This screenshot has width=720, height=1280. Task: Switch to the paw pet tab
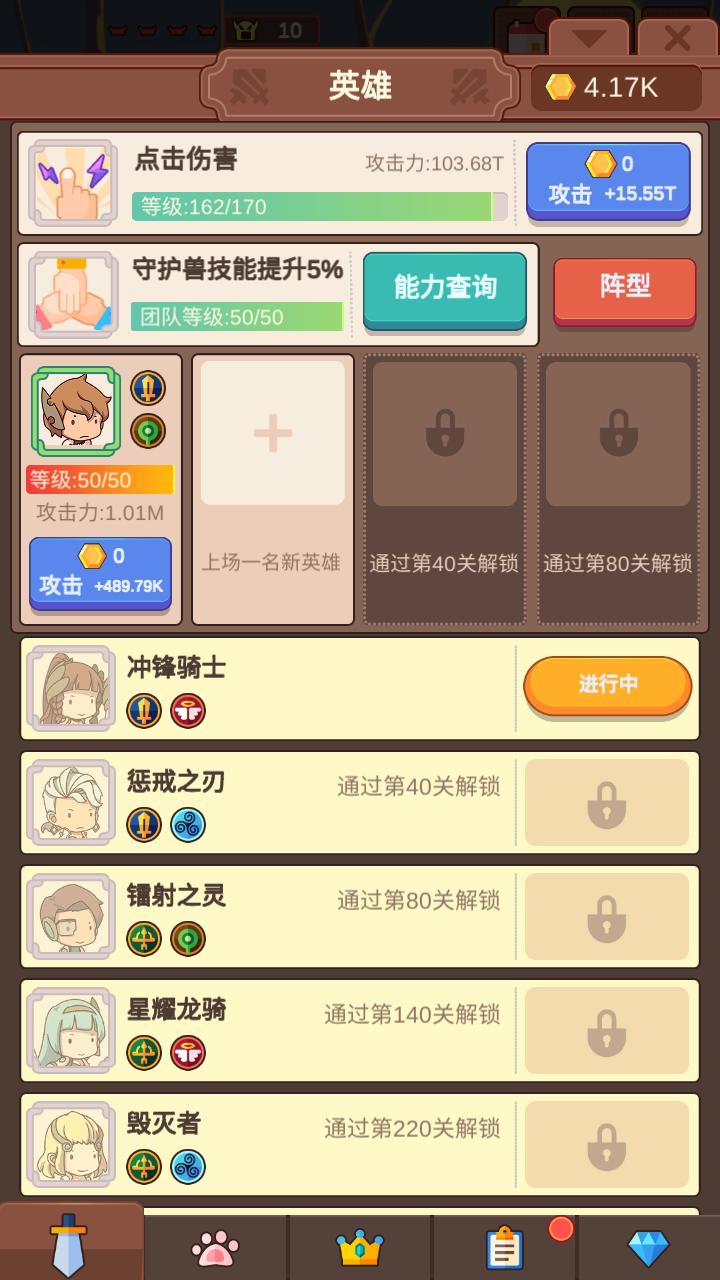tap(216, 1248)
